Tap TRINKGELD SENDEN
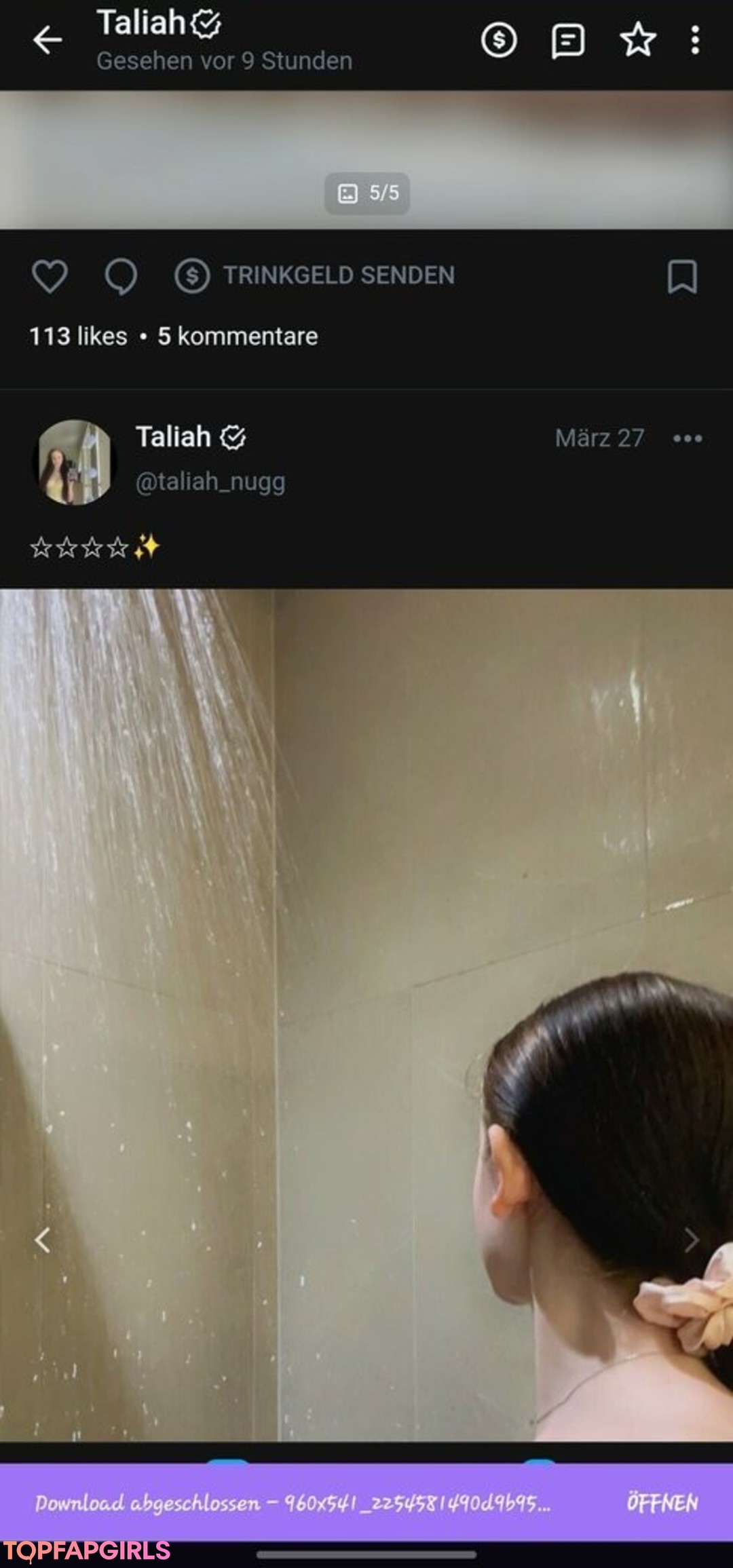The image size is (733, 1568). click(x=315, y=275)
